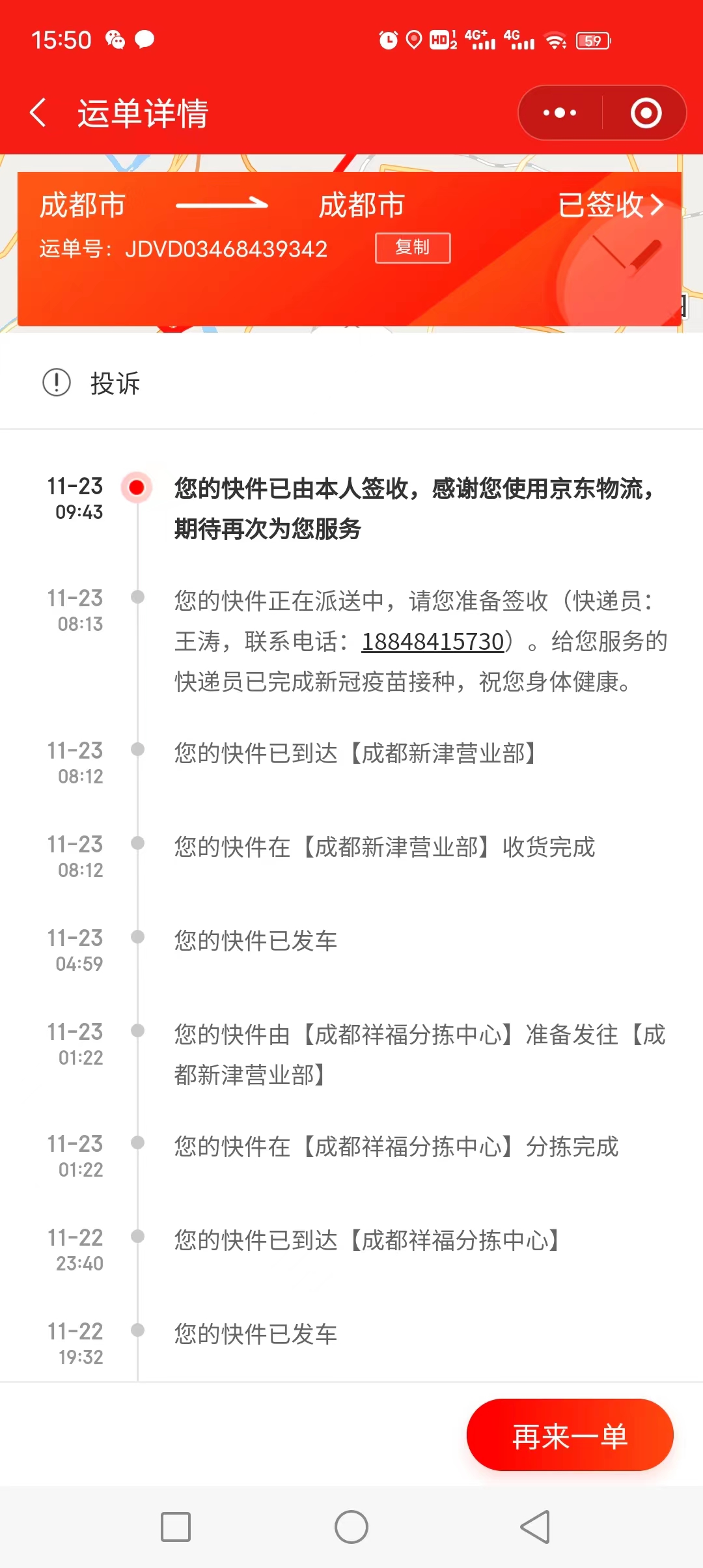Copy the waybill number with 复制
The width and height of the screenshot is (703, 1568).
tap(413, 248)
